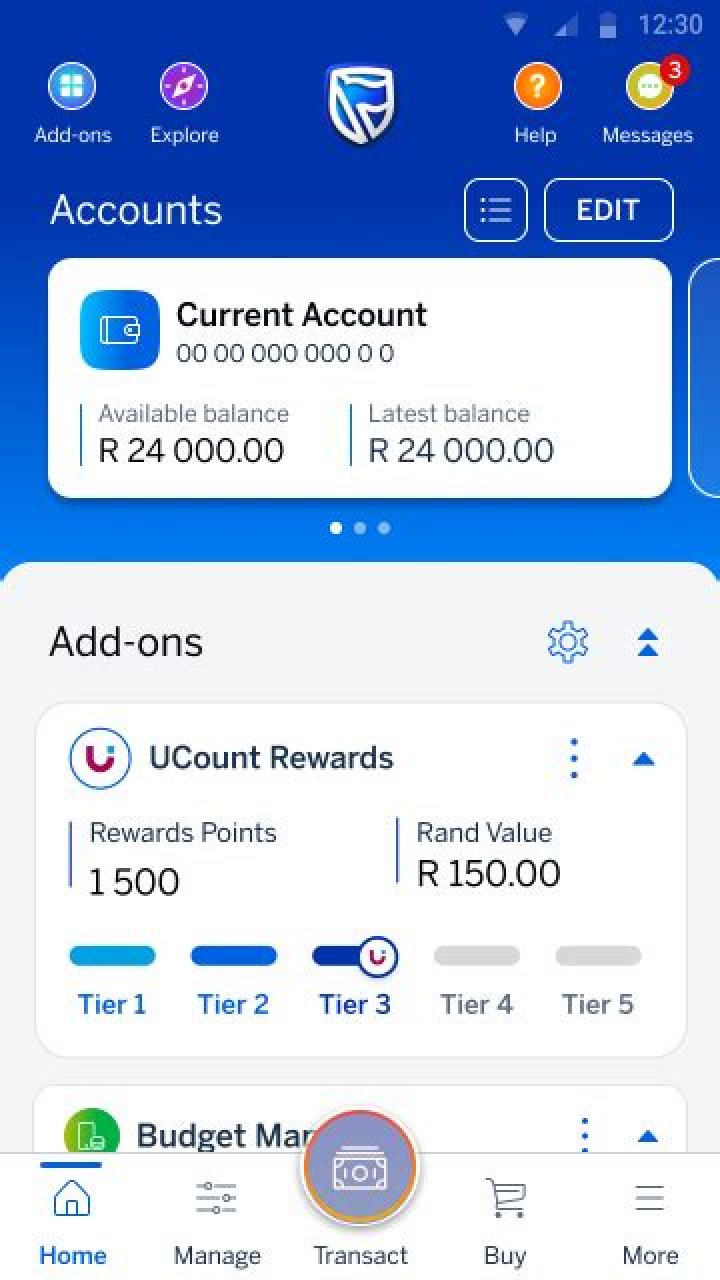Open Budget Manager options menu
This screenshot has width=720, height=1280.
click(584, 1135)
